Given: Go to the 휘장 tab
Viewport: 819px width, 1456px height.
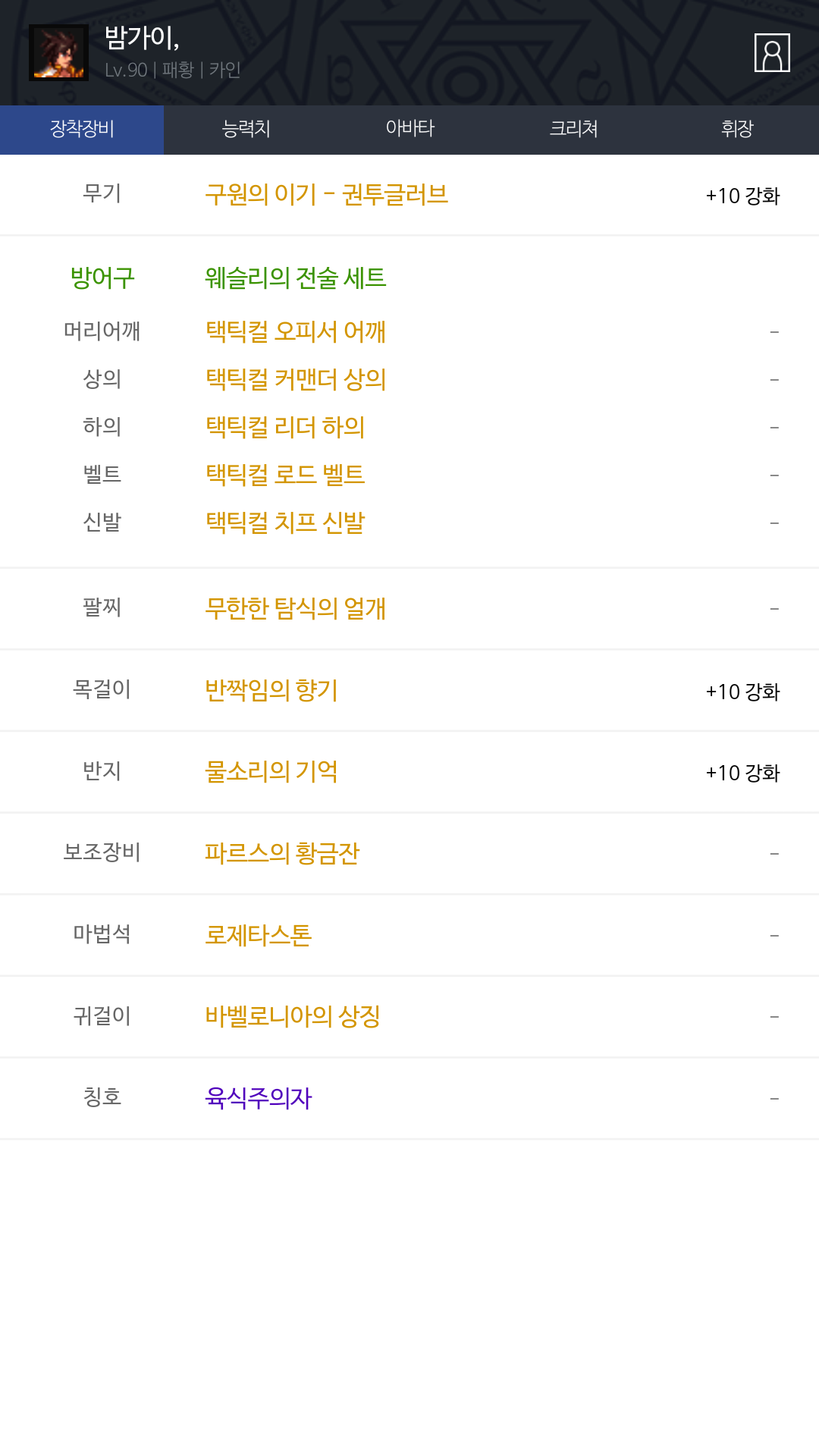Looking at the screenshot, I should tap(737, 129).
